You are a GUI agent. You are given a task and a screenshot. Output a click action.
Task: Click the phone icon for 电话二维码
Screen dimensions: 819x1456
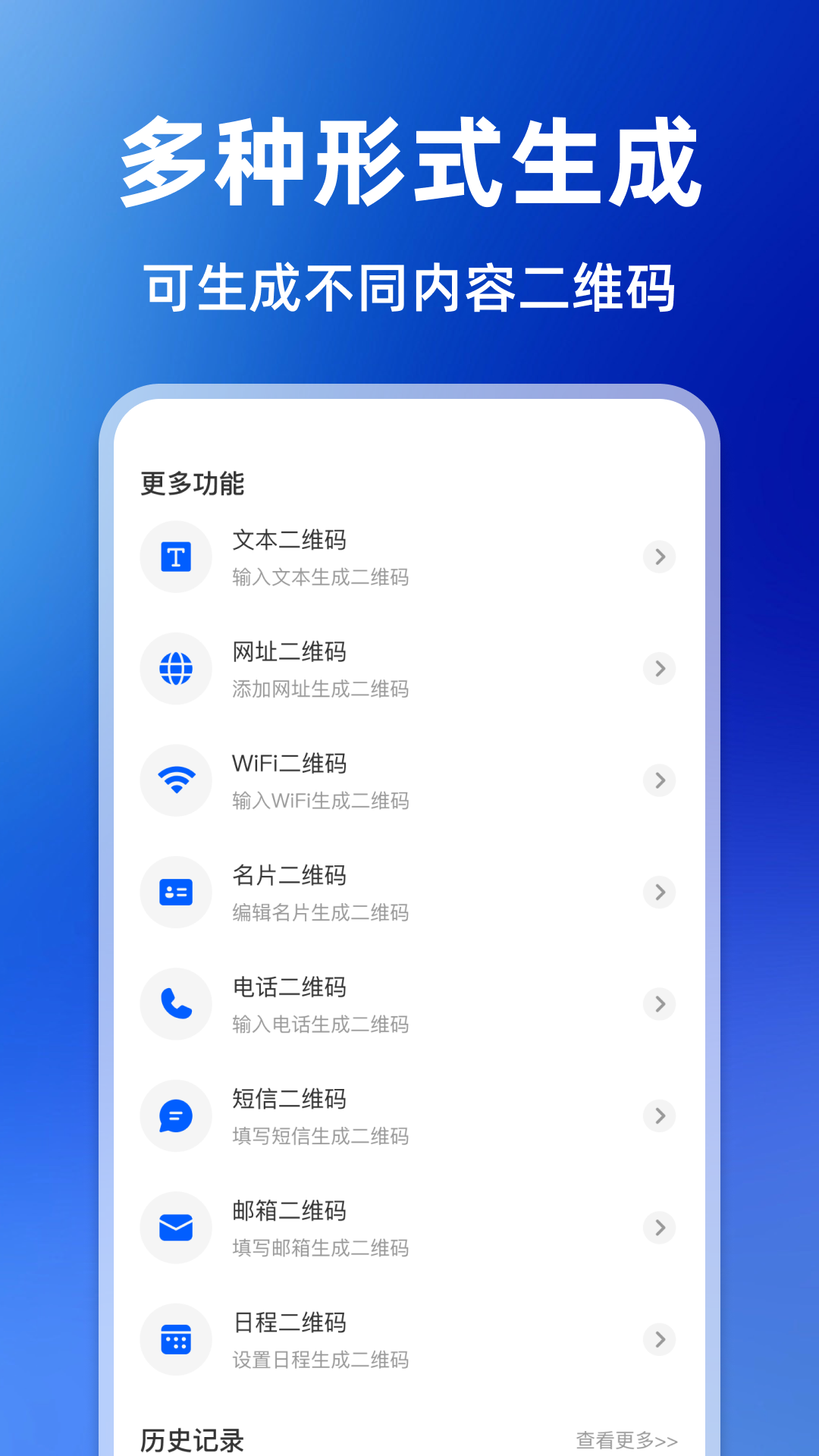pyautogui.click(x=176, y=1003)
